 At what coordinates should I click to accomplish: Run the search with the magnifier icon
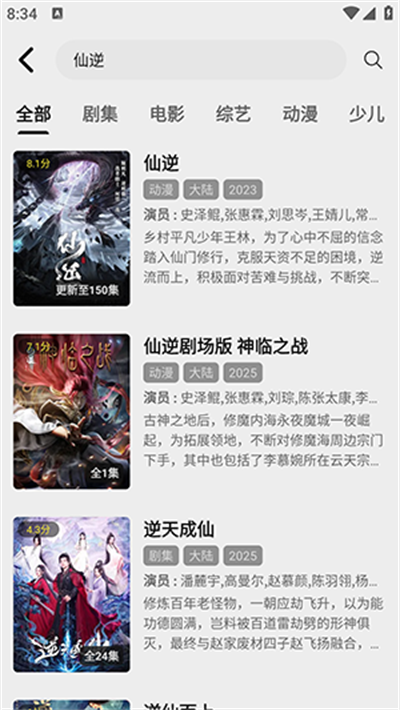coord(373,60)
